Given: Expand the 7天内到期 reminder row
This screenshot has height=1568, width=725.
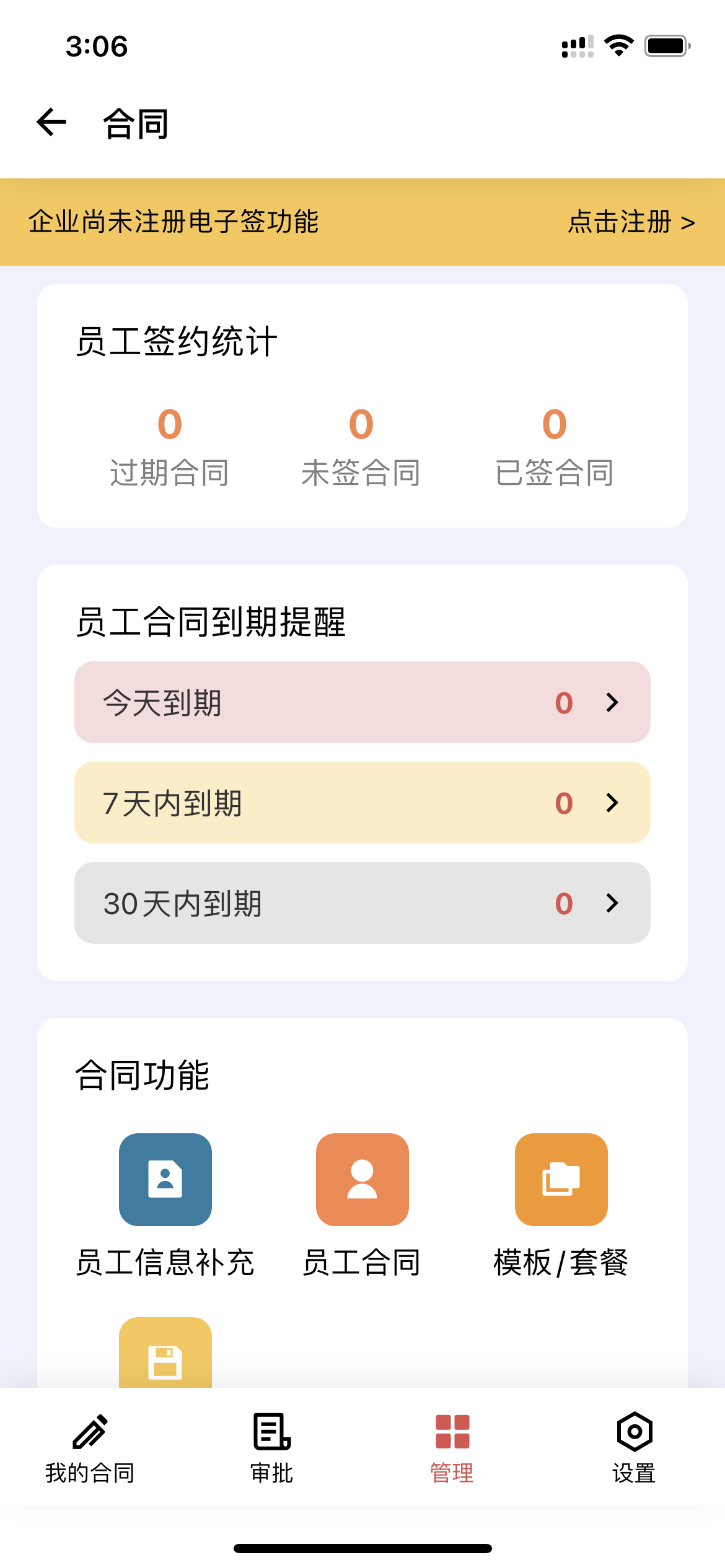Looking at the screenshot, I should pos(362,803).
